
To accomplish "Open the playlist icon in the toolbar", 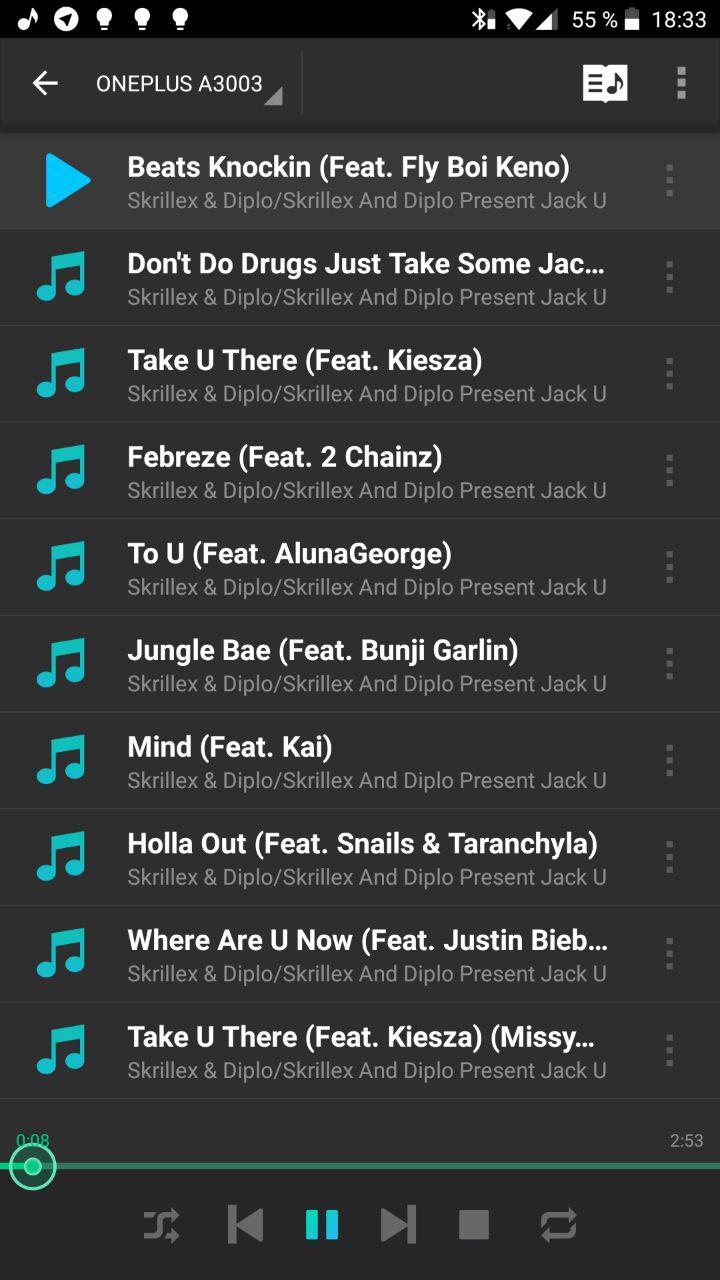I will pos(605,83).
